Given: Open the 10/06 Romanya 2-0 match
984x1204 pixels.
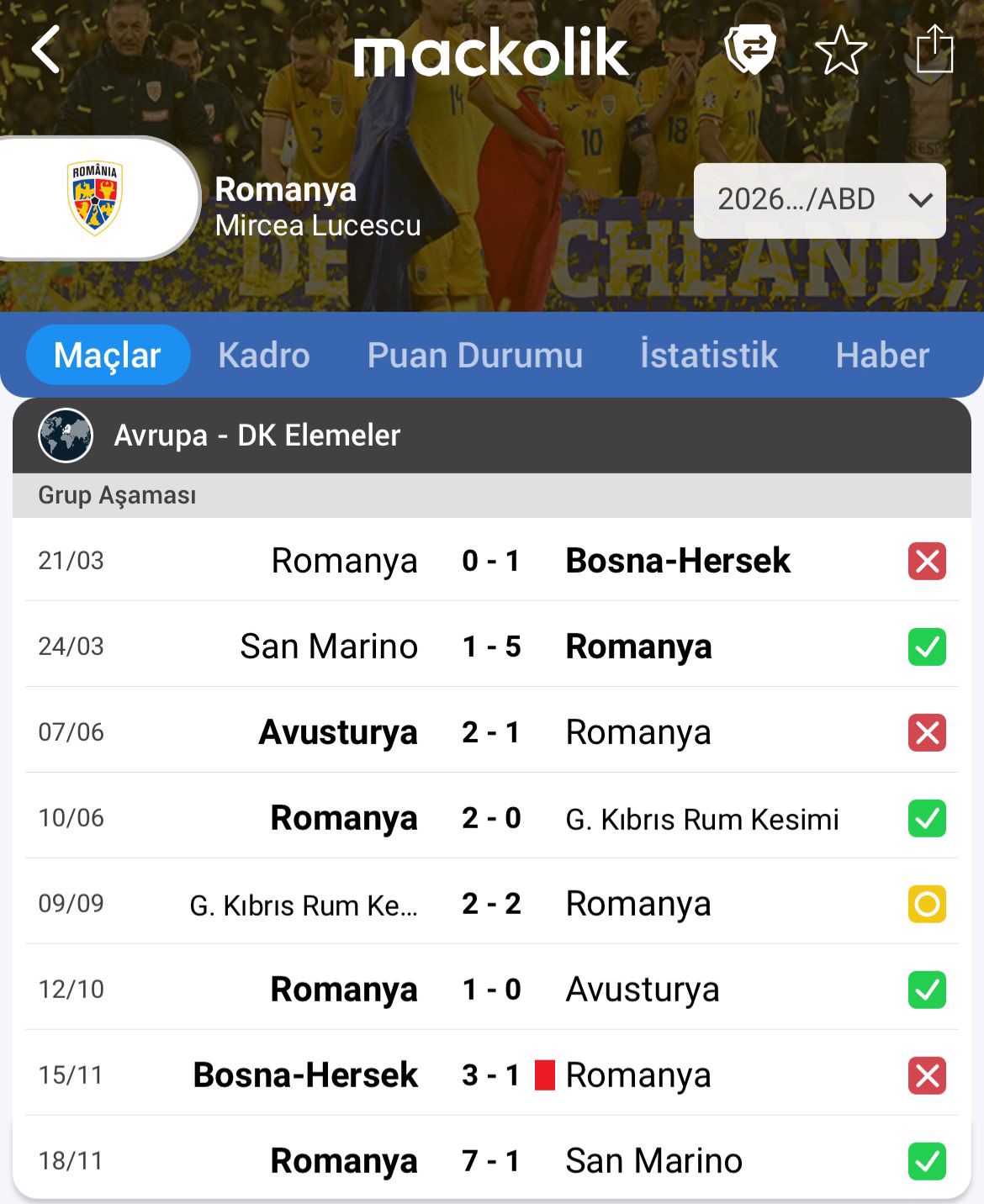Looking at the screenshot, I should 491,817.
